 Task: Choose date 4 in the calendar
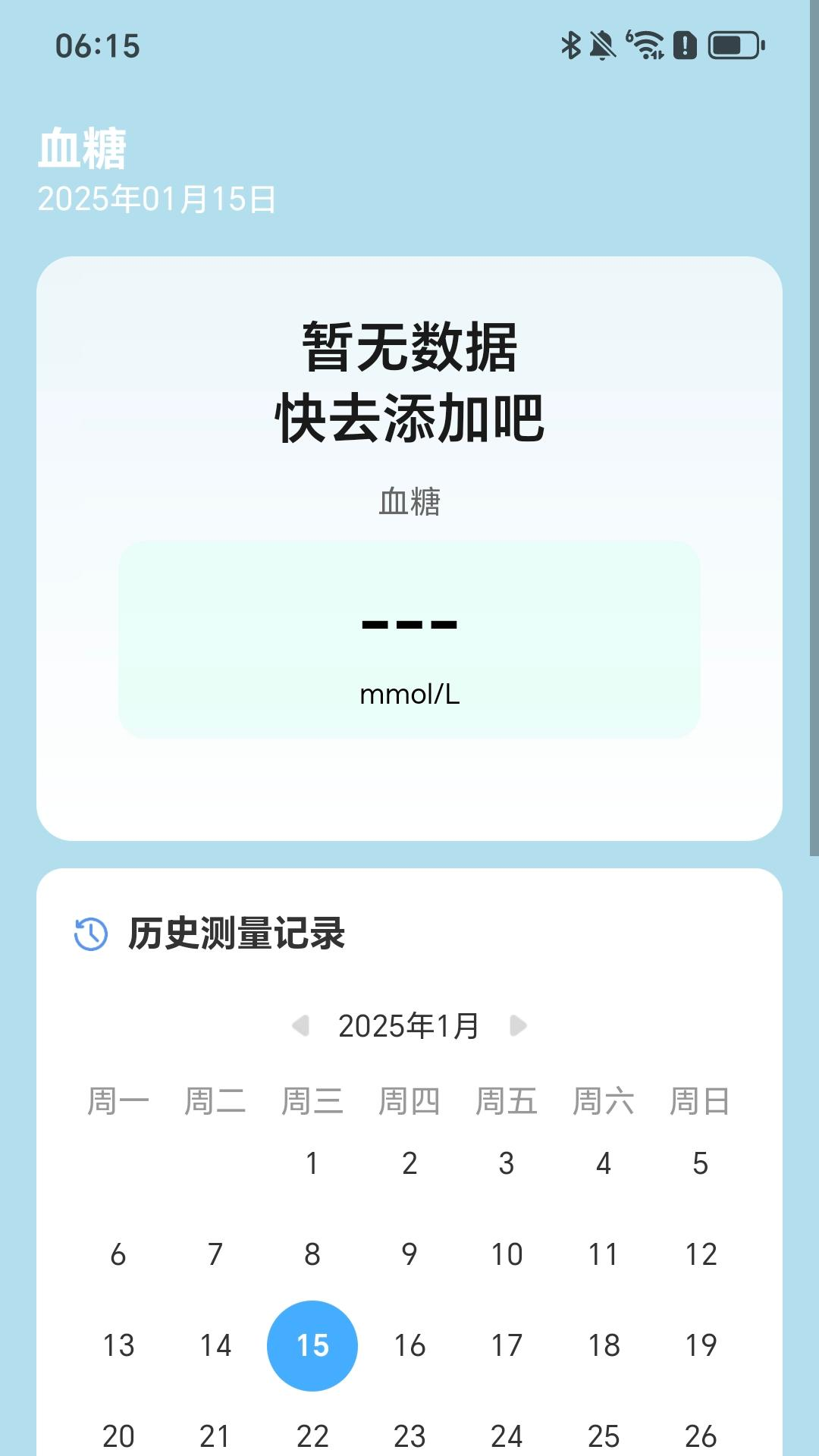604,1163
